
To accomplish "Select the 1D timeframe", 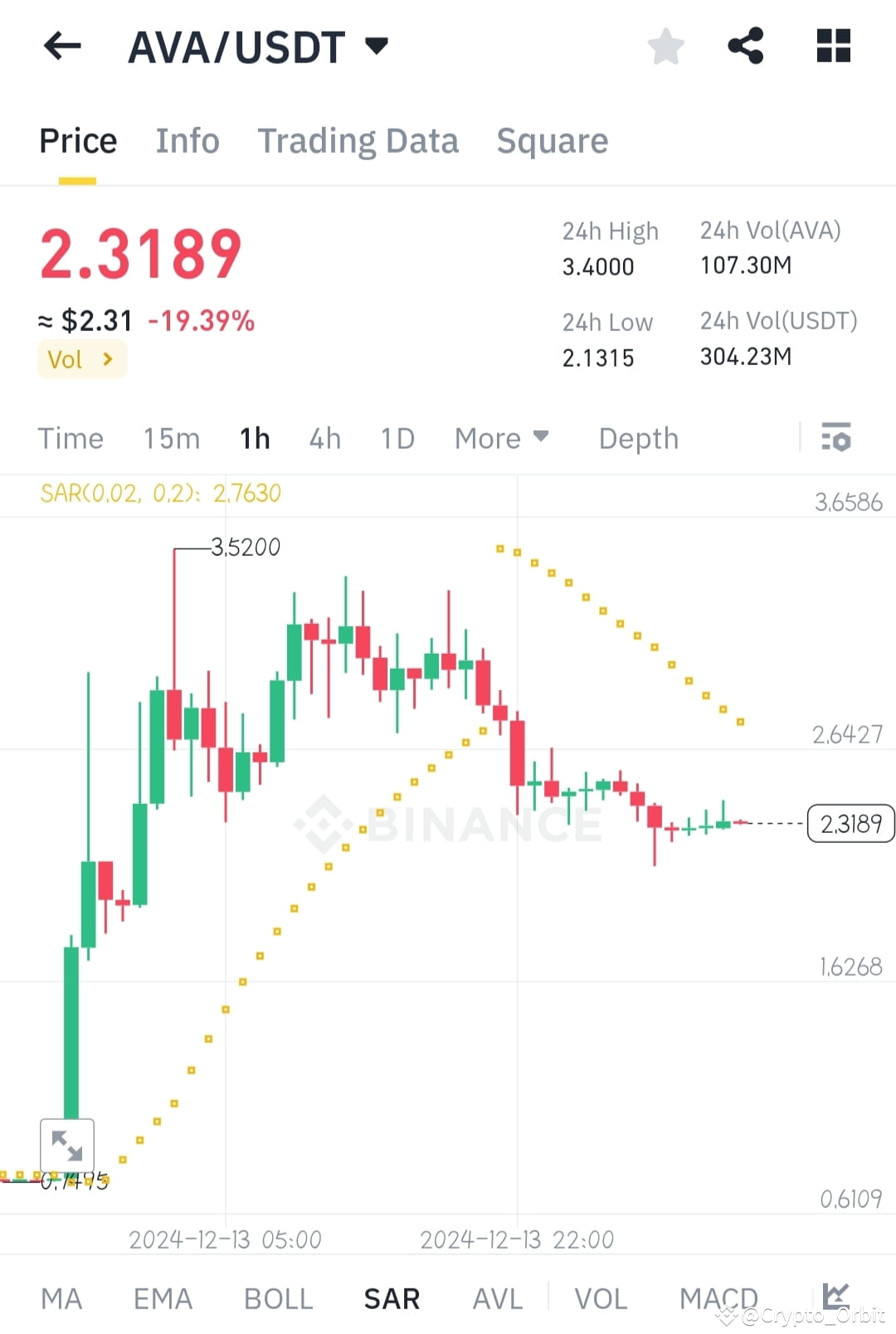I will [397, 437].
